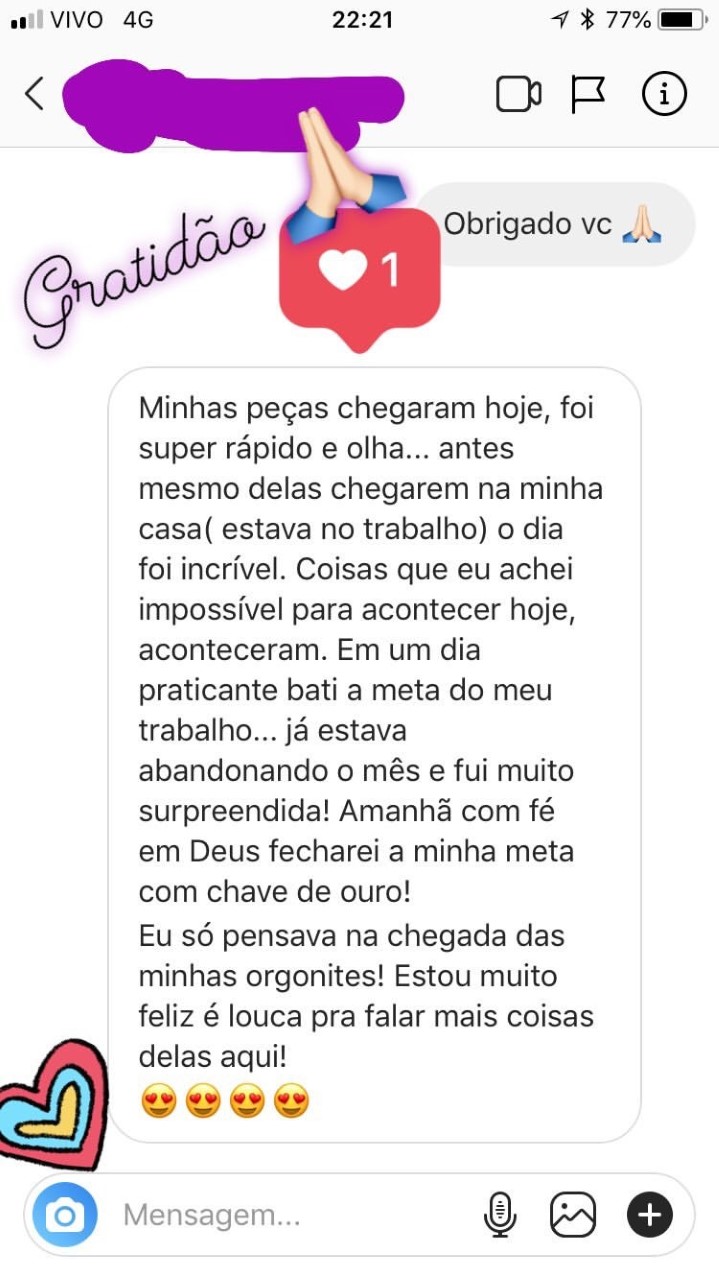Open the plus menu for more options
This screenshot has height=1280, width=719.
650,1215
